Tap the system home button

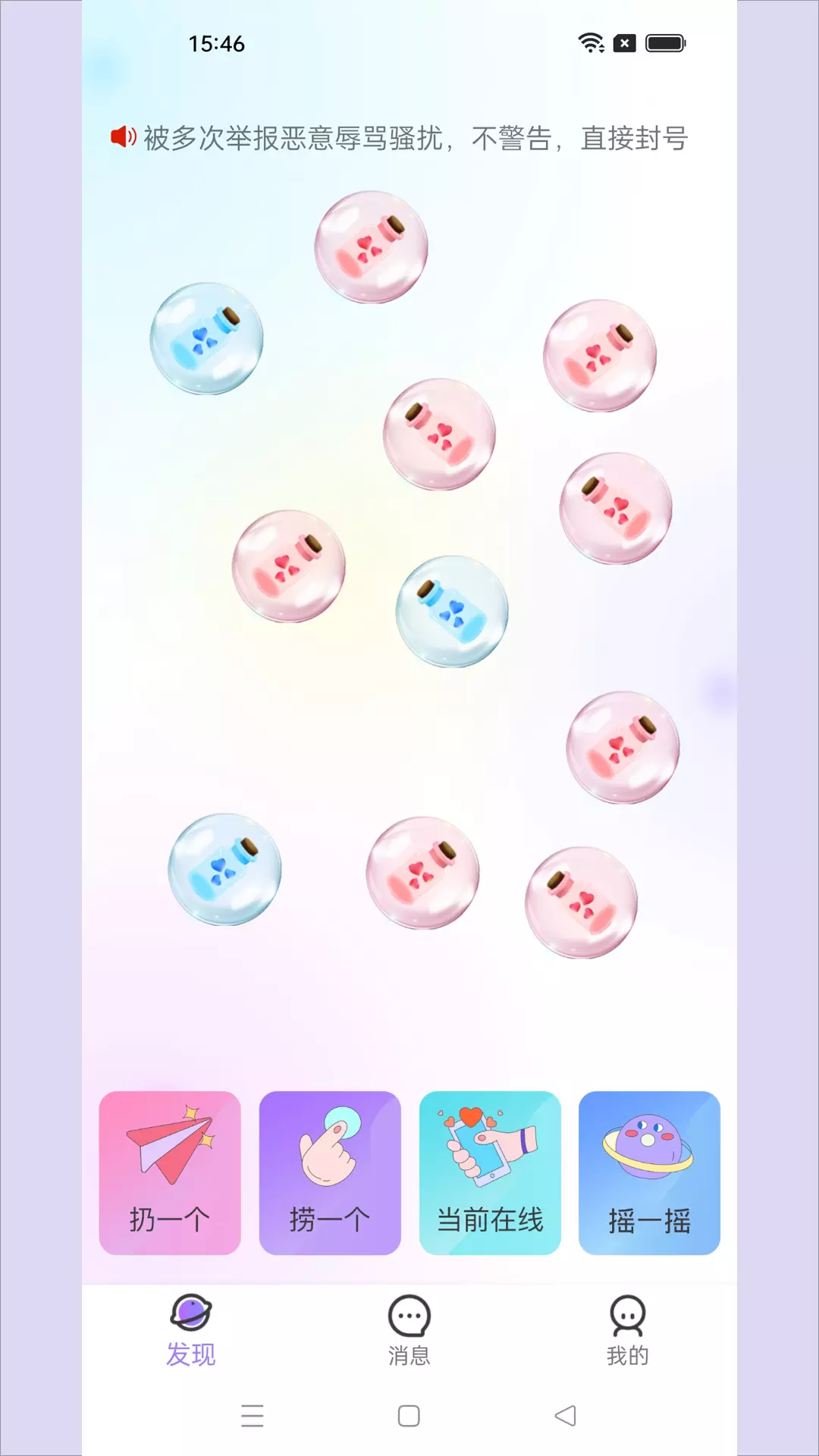click(x=409, y=1416)
